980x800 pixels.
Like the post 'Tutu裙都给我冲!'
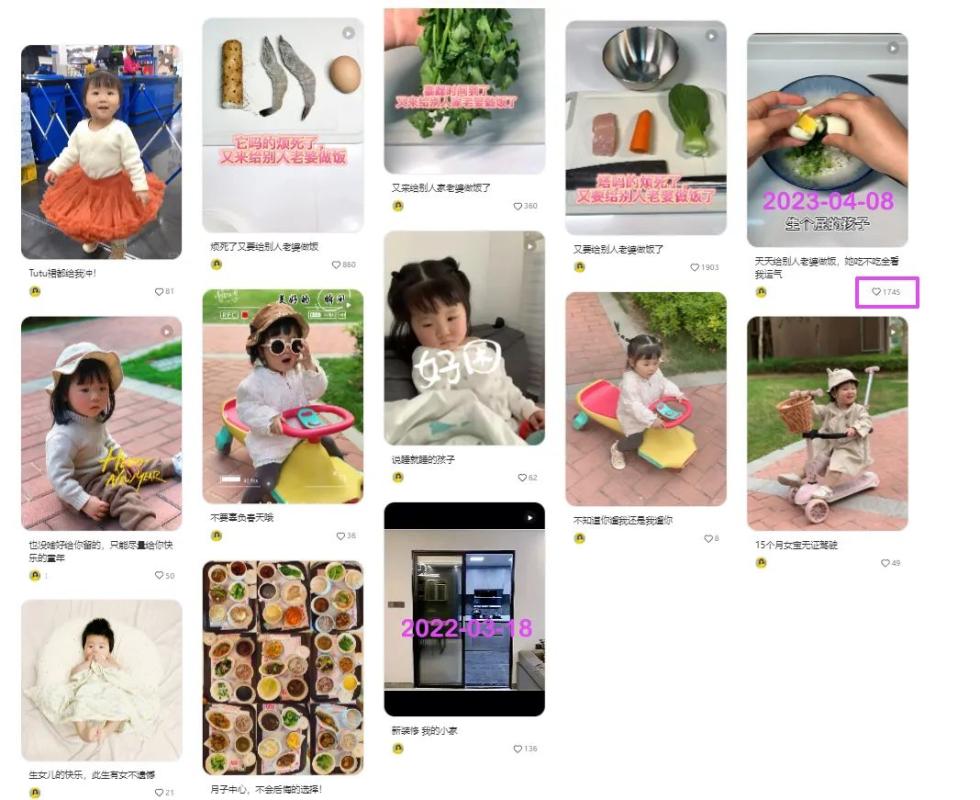158,292
